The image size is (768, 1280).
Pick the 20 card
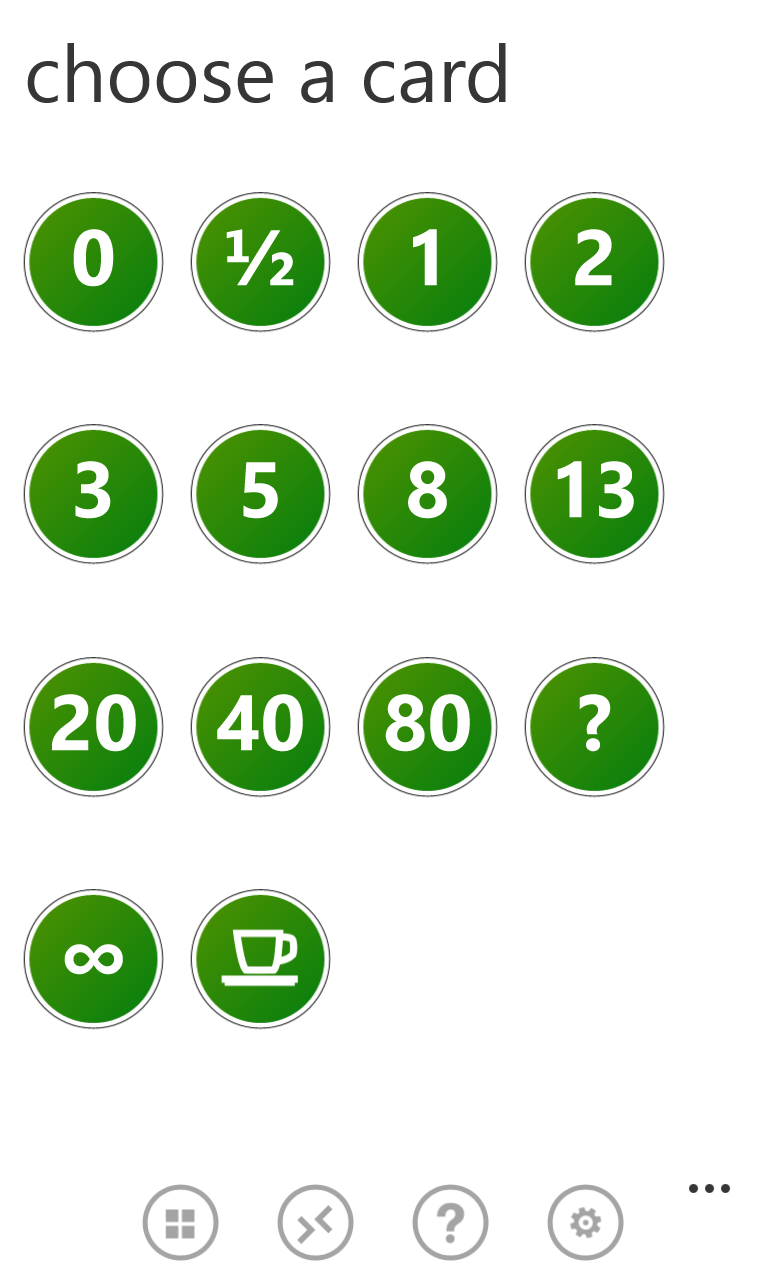[93, 726]
